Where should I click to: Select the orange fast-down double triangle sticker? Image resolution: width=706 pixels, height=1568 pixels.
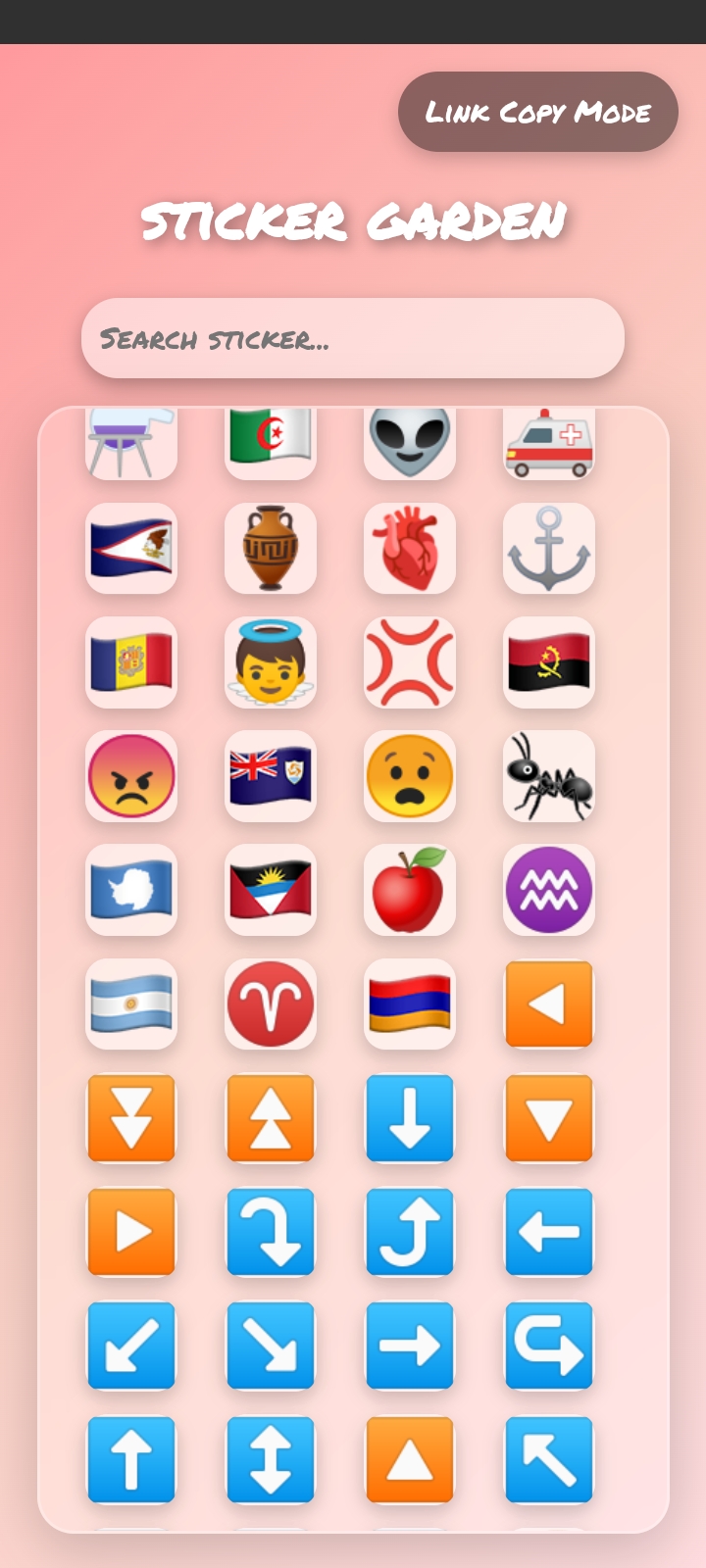(131, 1118)
